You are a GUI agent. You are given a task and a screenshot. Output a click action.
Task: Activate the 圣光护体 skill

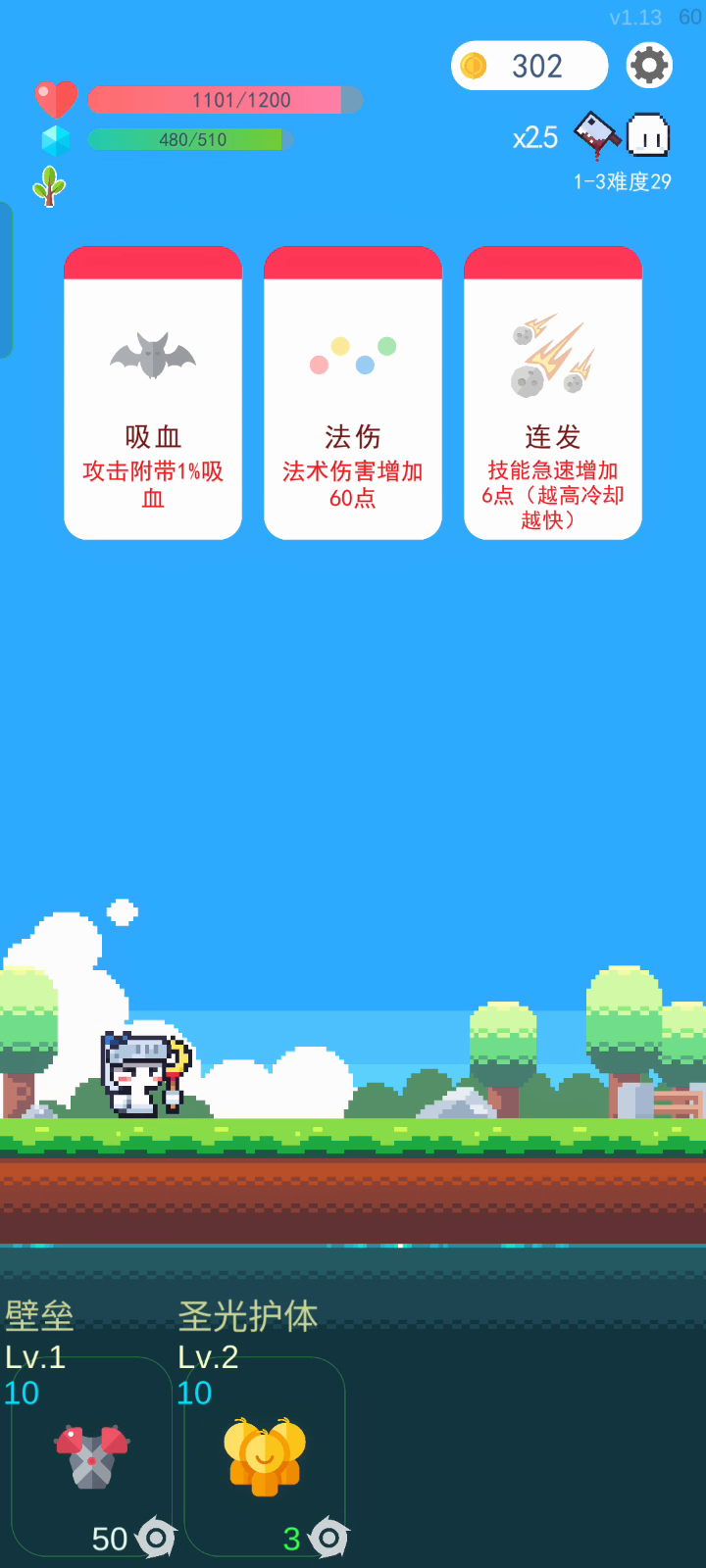(x=265, y=1456)
